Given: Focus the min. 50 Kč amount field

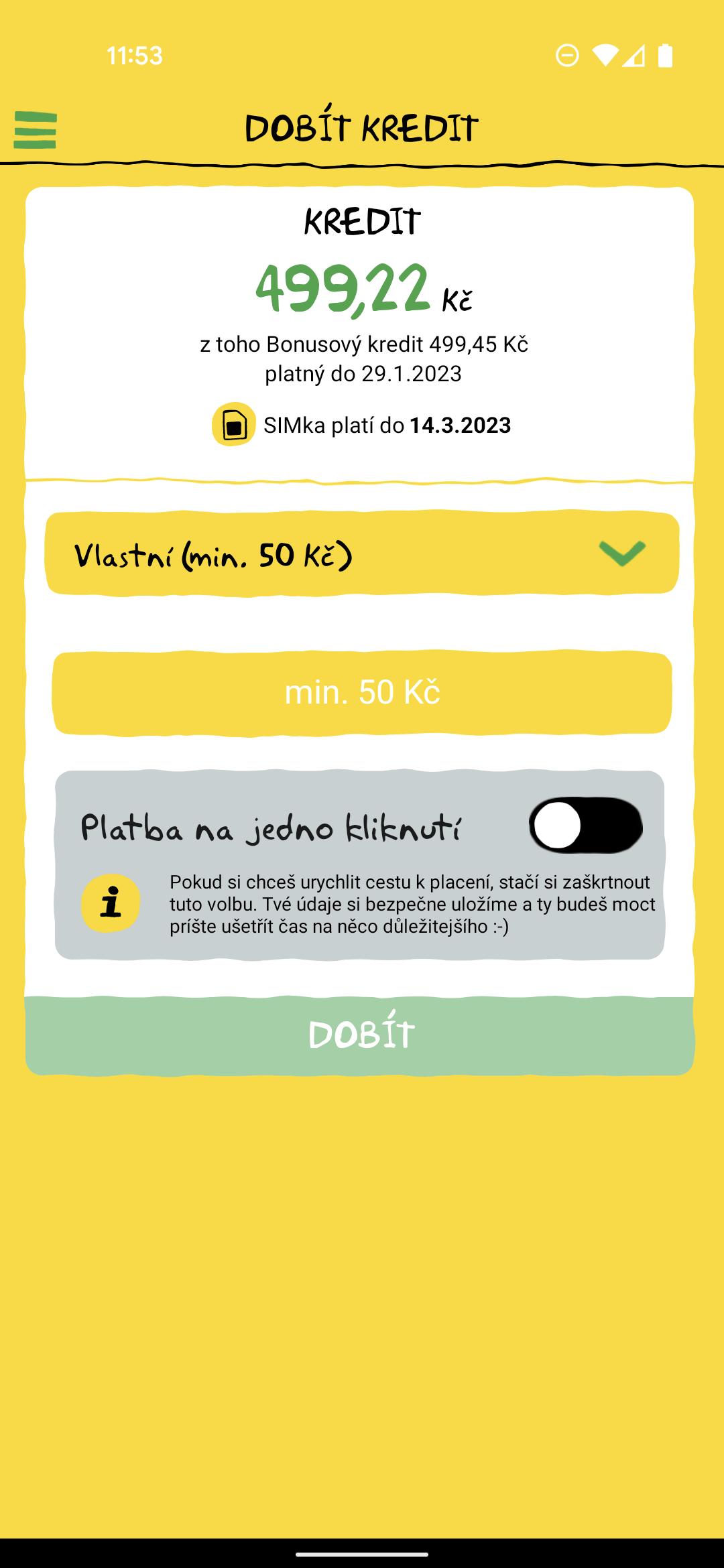Looking at the screenshot, I should [362, 692].
